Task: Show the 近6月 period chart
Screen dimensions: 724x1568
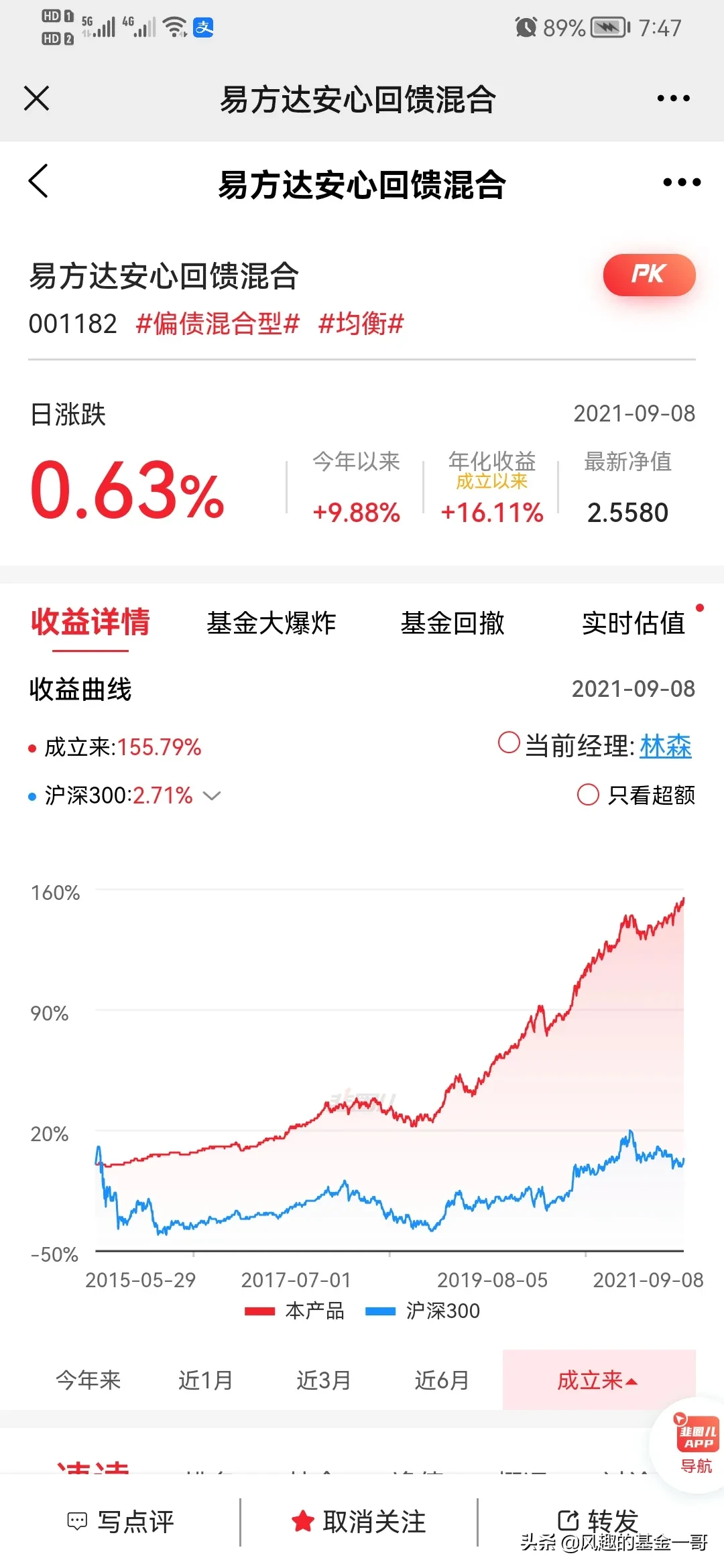Action: [441, 1380]
